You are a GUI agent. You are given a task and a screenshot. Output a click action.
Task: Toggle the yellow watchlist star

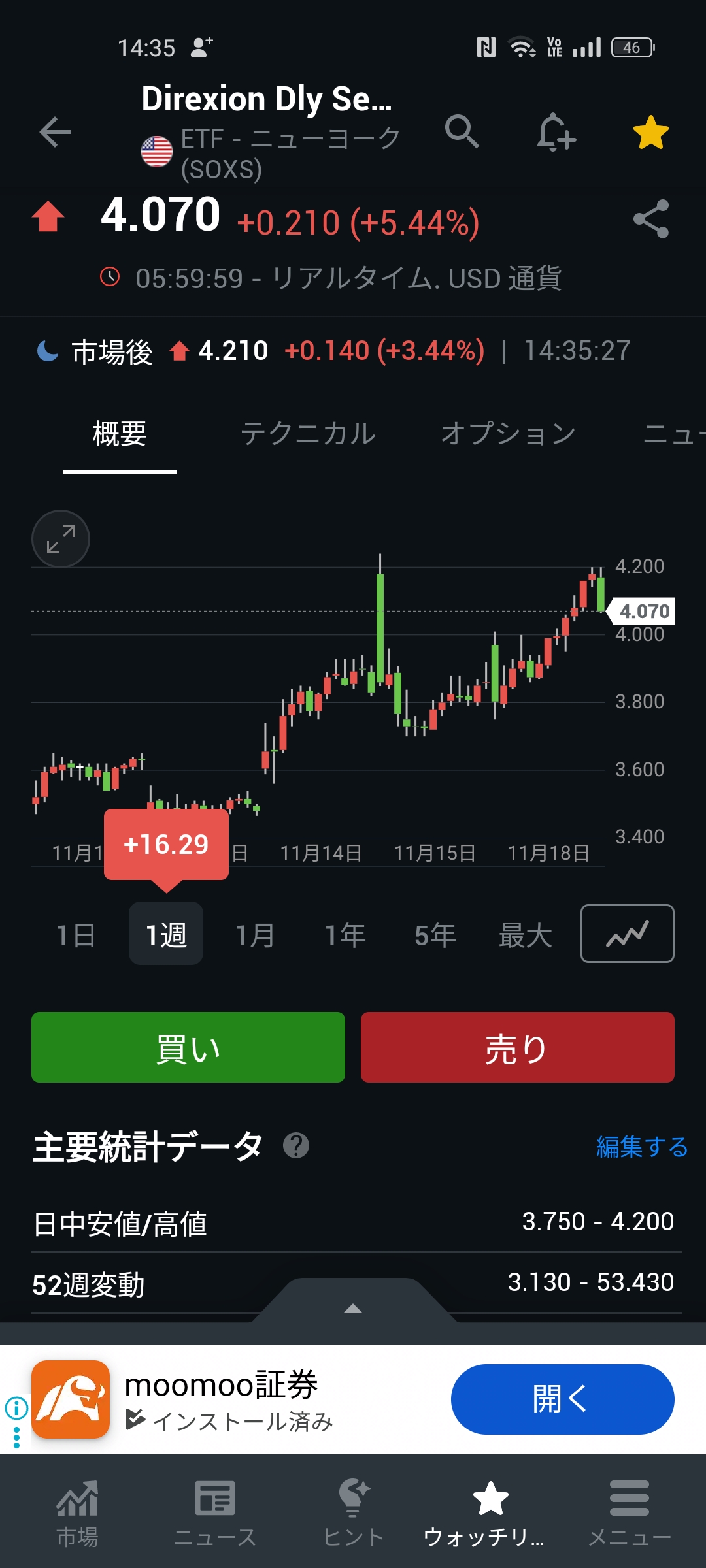point(650,133)
